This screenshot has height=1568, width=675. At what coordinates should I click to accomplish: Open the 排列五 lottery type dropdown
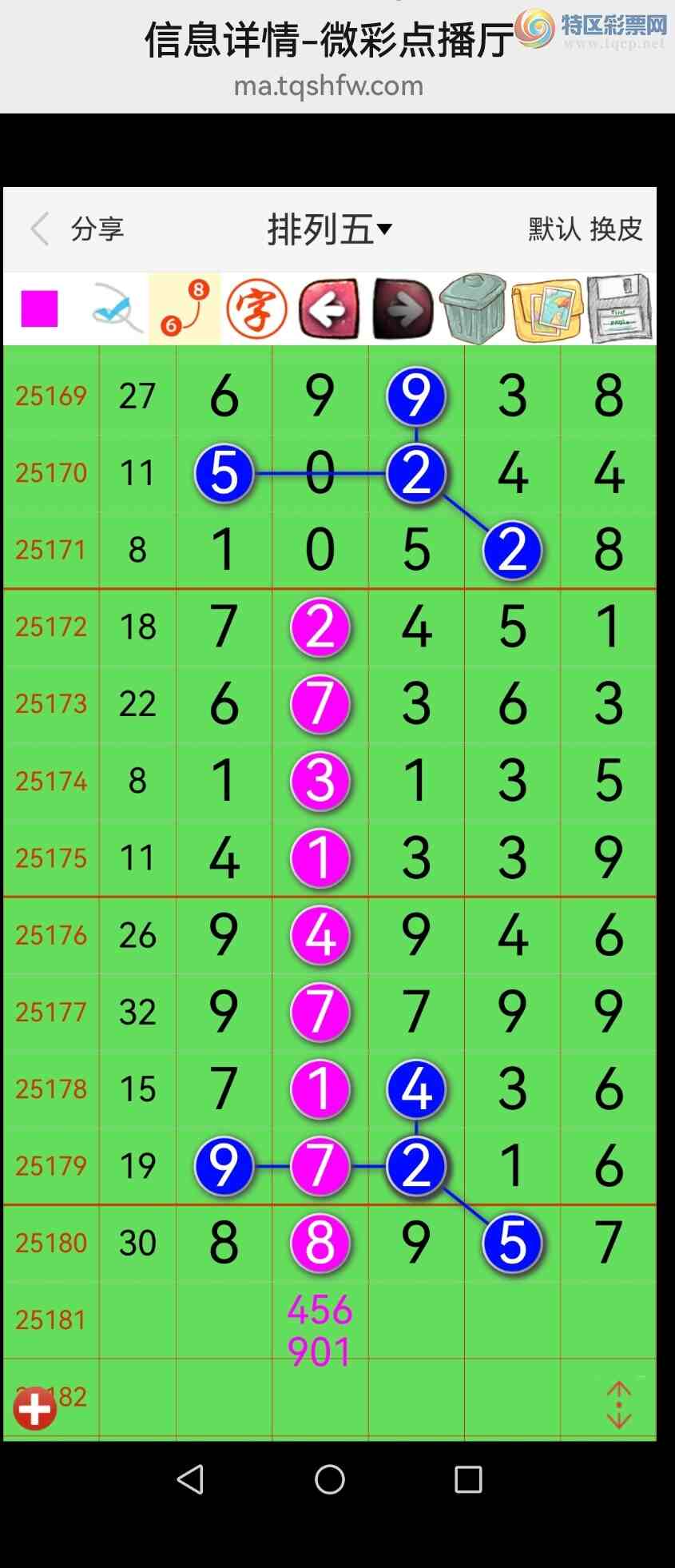(x=329, y=230)
